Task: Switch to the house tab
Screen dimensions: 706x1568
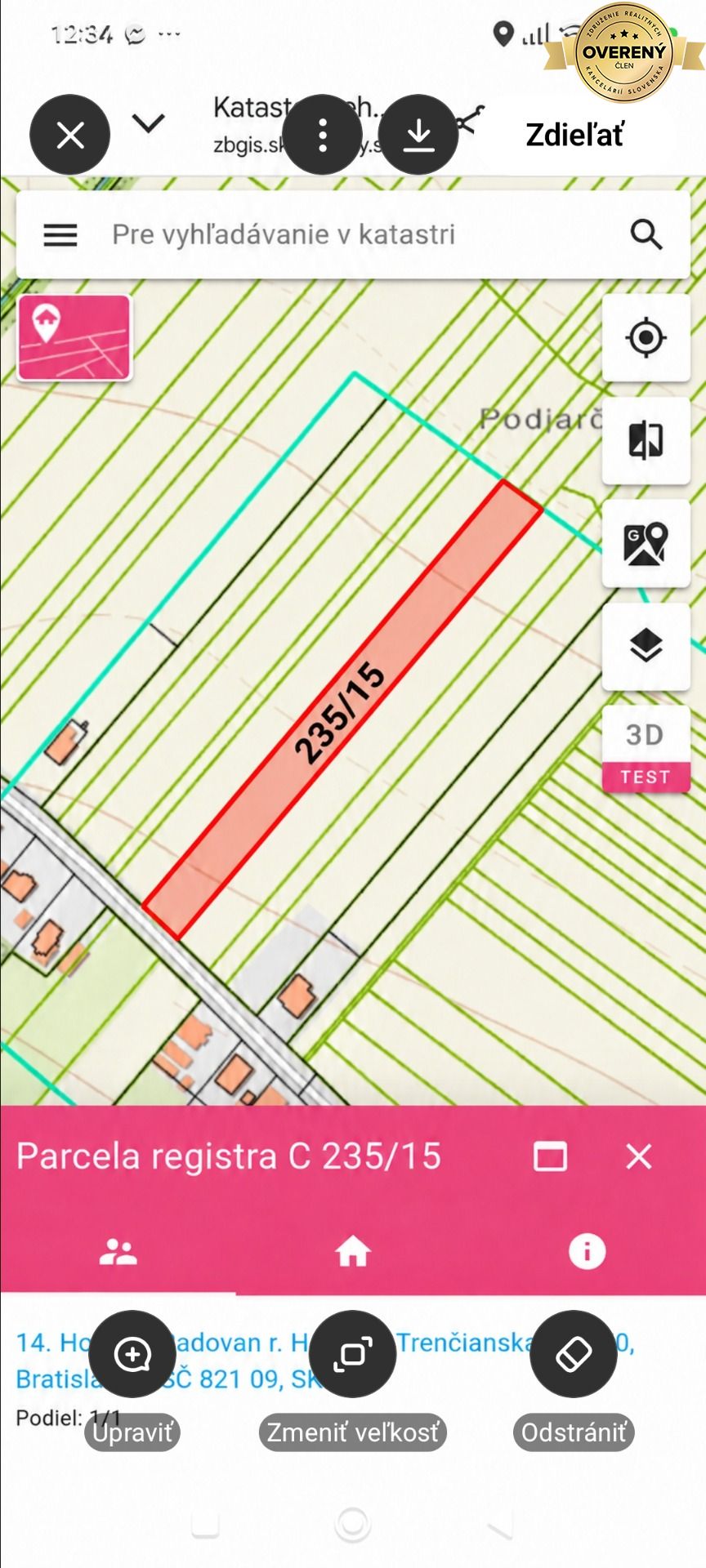Action: point(353,1251)
